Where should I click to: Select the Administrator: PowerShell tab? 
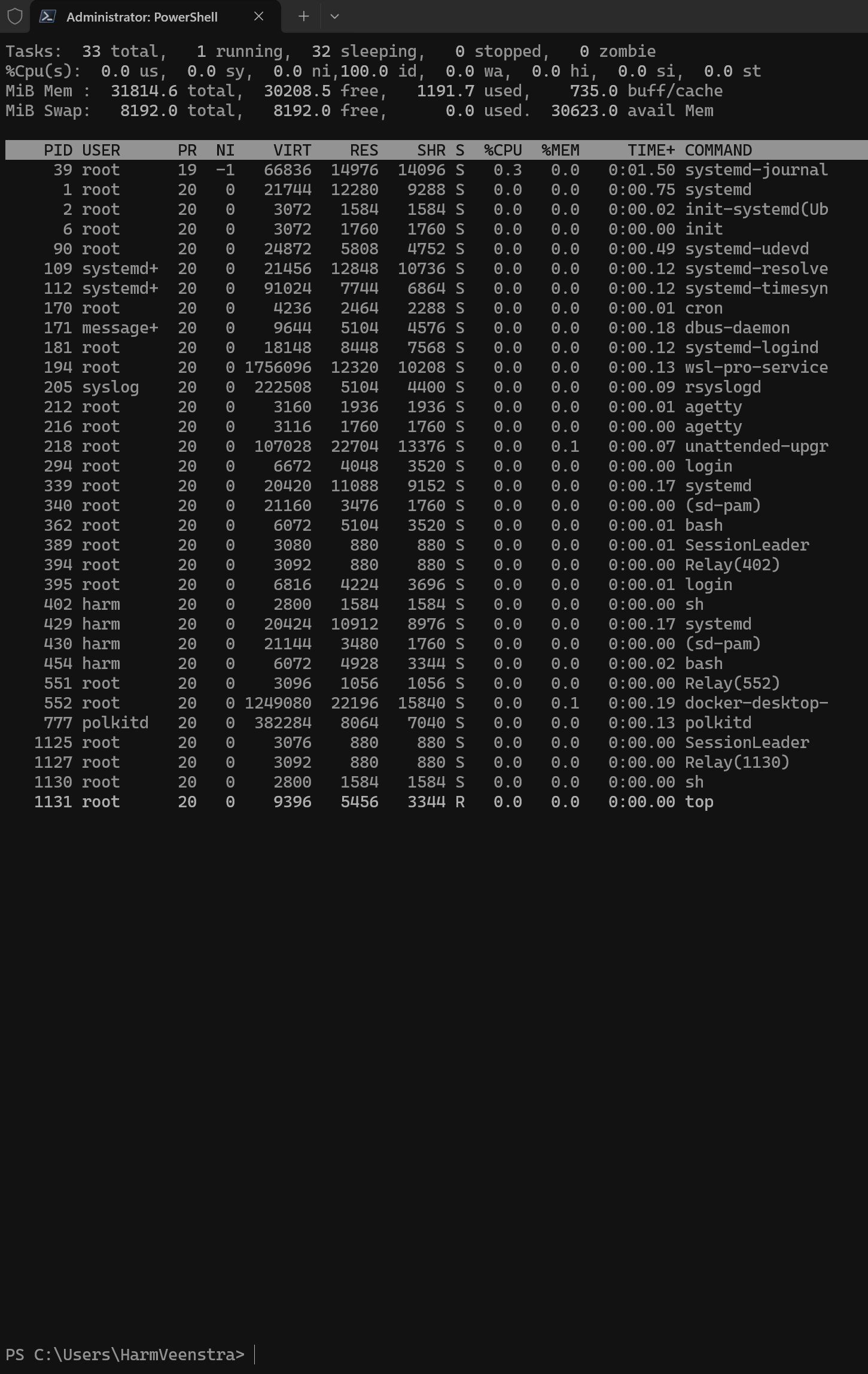coord(142,17)
